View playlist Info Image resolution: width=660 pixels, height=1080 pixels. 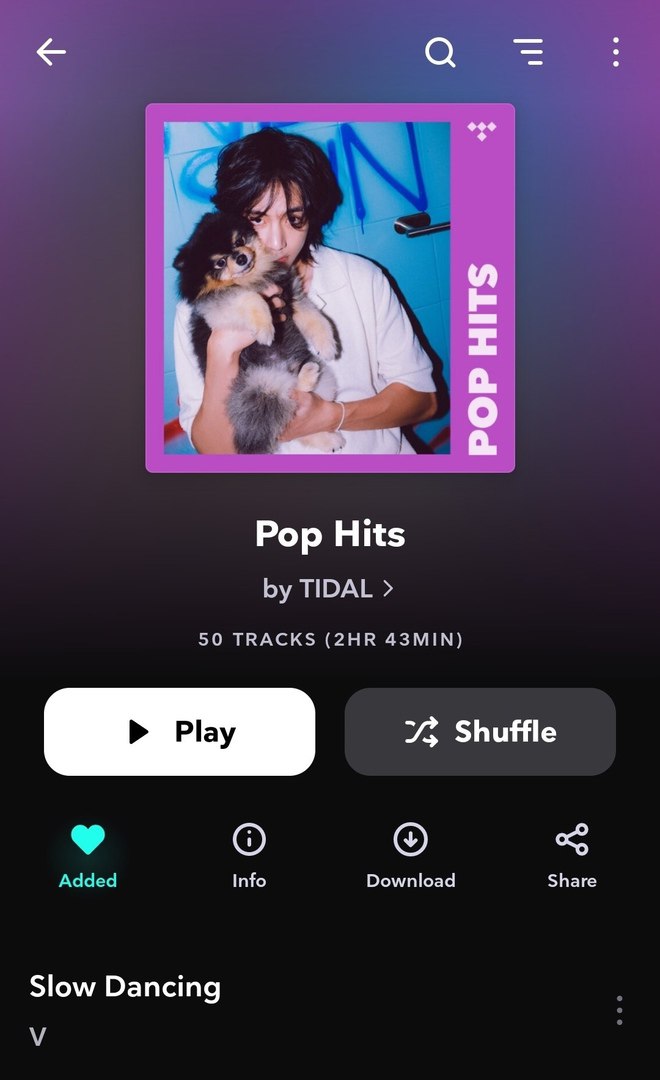click(x=249, y=853)
